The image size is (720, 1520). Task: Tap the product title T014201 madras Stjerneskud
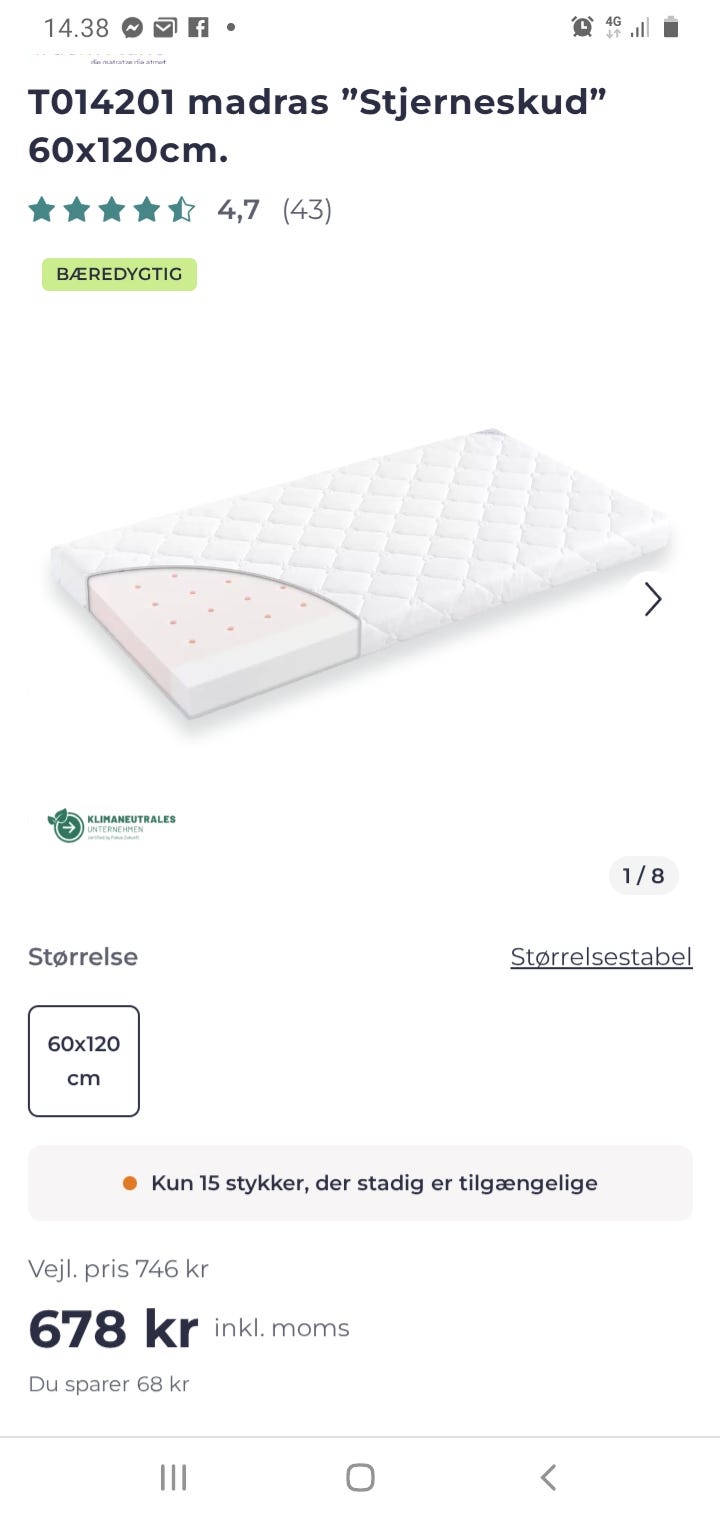(x=318, y=125)
